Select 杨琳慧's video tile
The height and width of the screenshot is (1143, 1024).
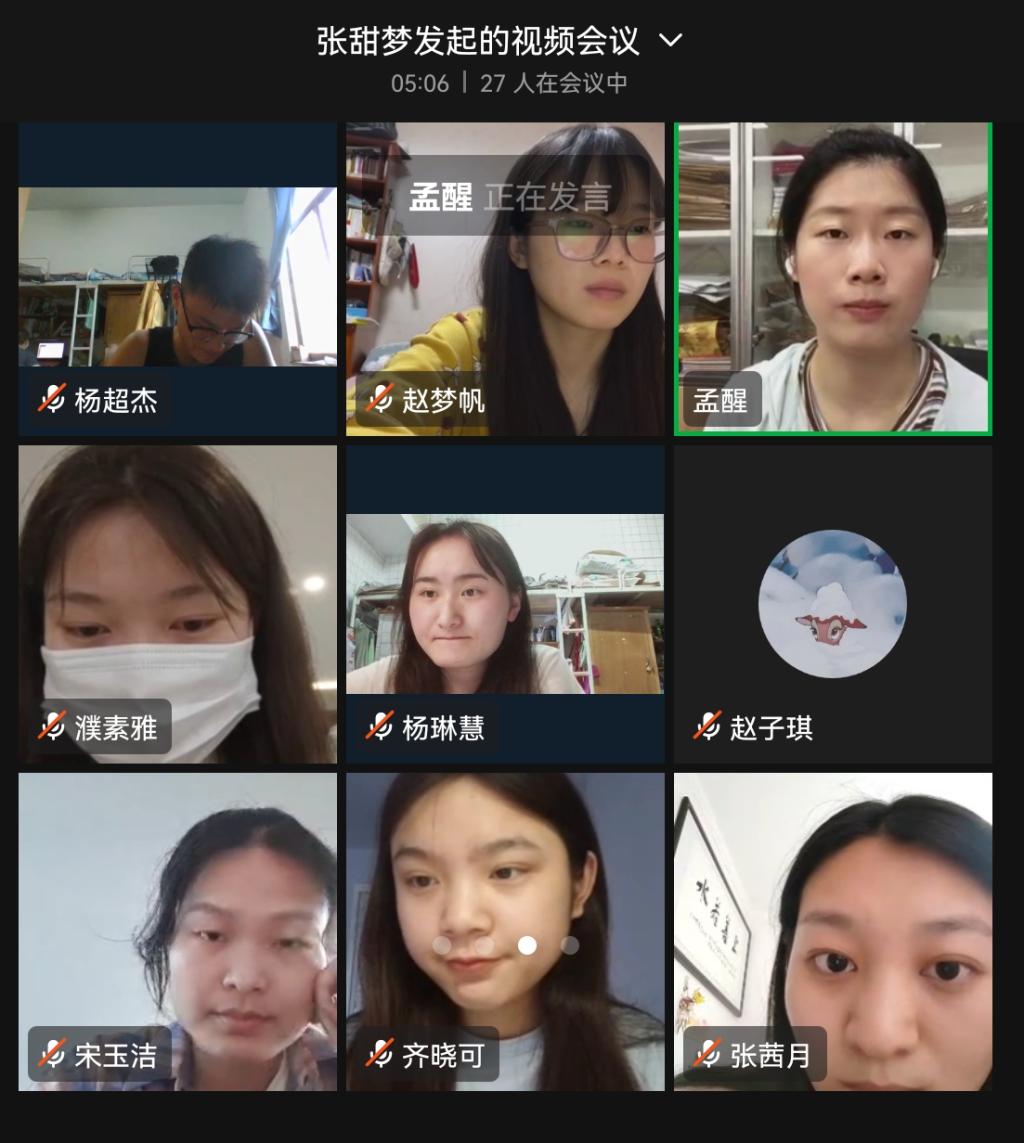[x=505, y=603]
